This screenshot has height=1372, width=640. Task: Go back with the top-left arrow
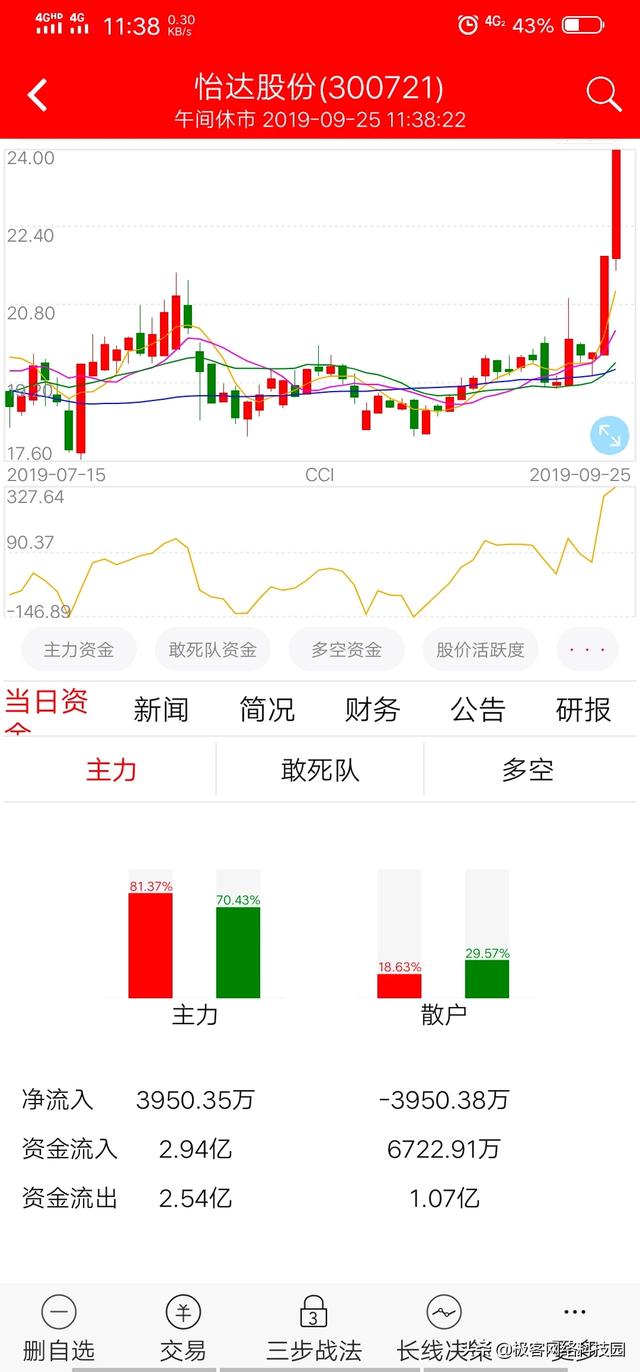[x=37, y=96]
